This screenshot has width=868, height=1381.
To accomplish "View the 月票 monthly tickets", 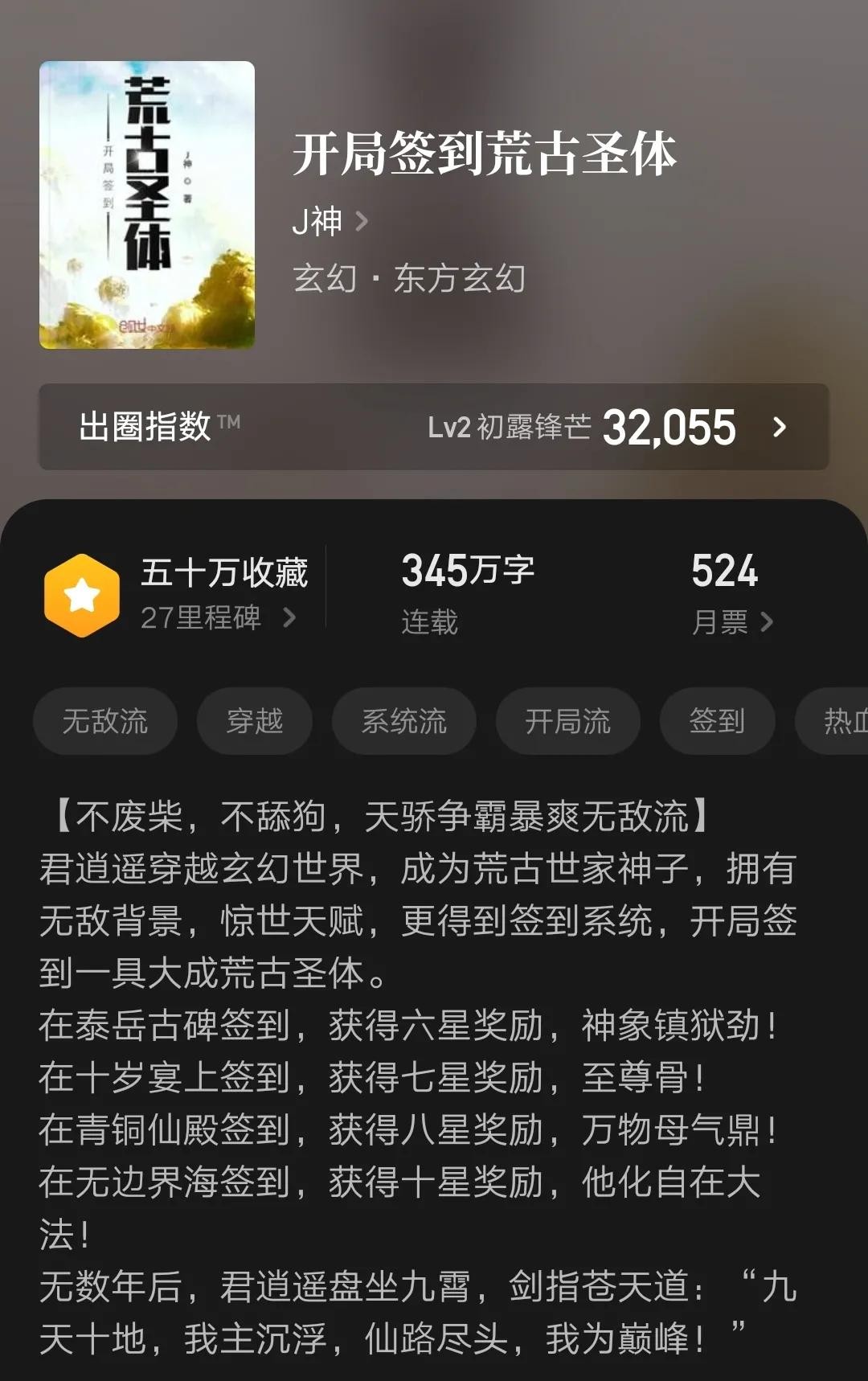I will [731, 621].
